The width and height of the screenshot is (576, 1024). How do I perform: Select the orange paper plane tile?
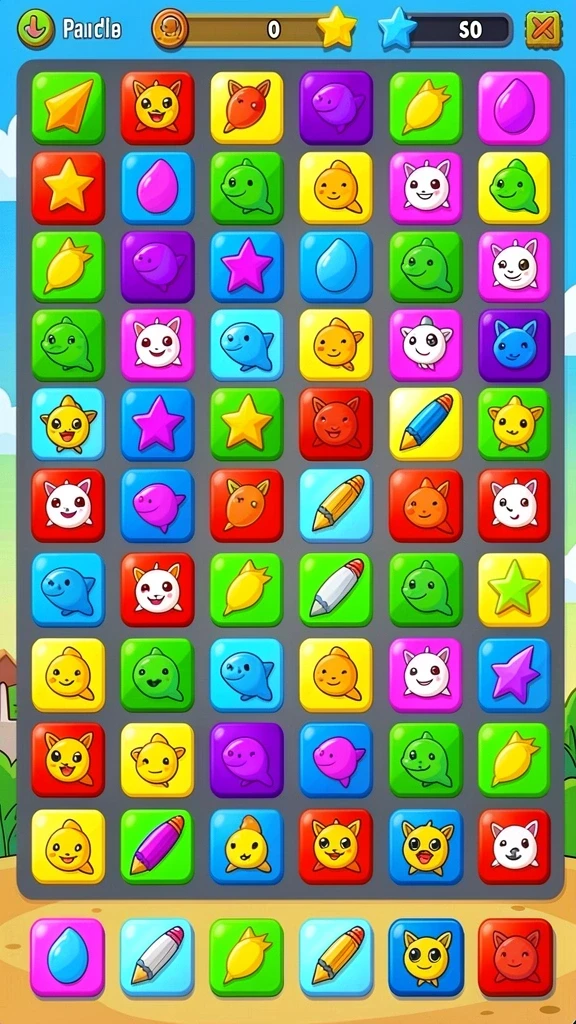point(68,107)
